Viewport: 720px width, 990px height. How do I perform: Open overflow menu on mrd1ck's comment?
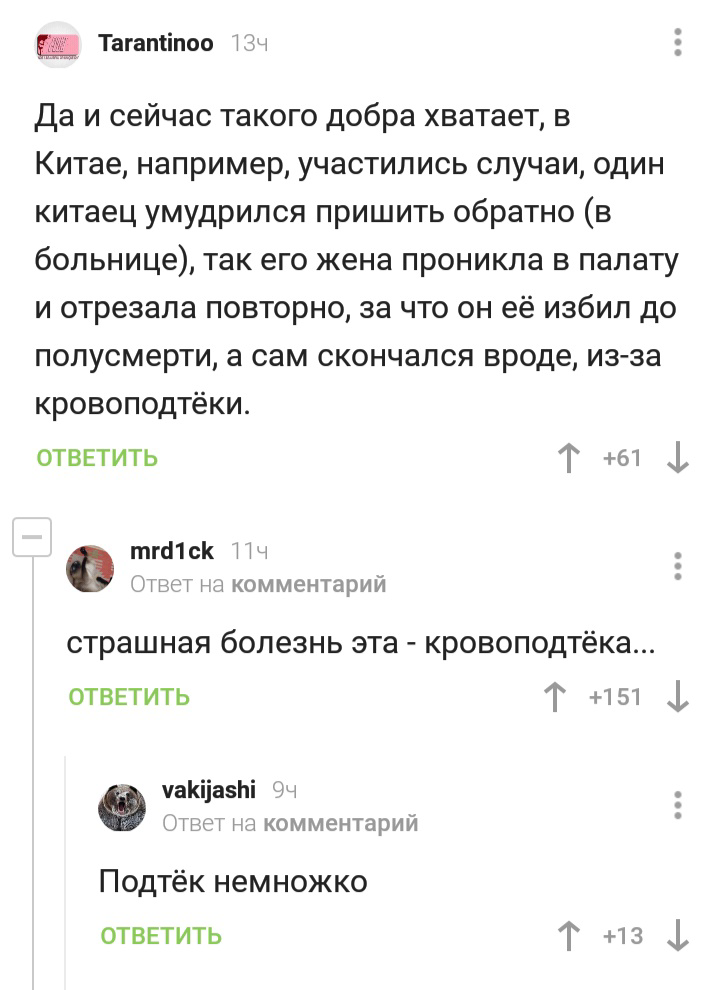coord(678,565)
